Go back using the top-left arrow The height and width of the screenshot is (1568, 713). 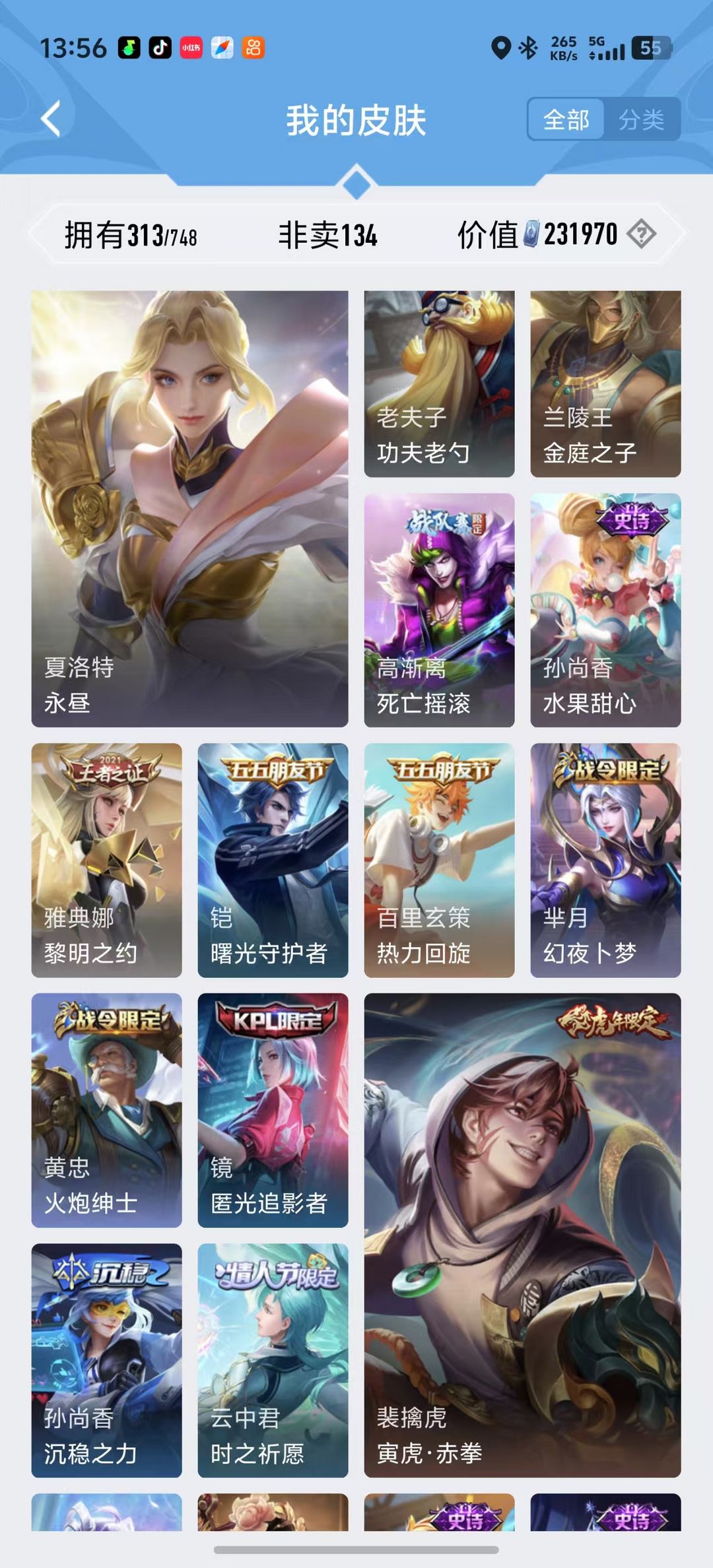(x=51, y=119)
